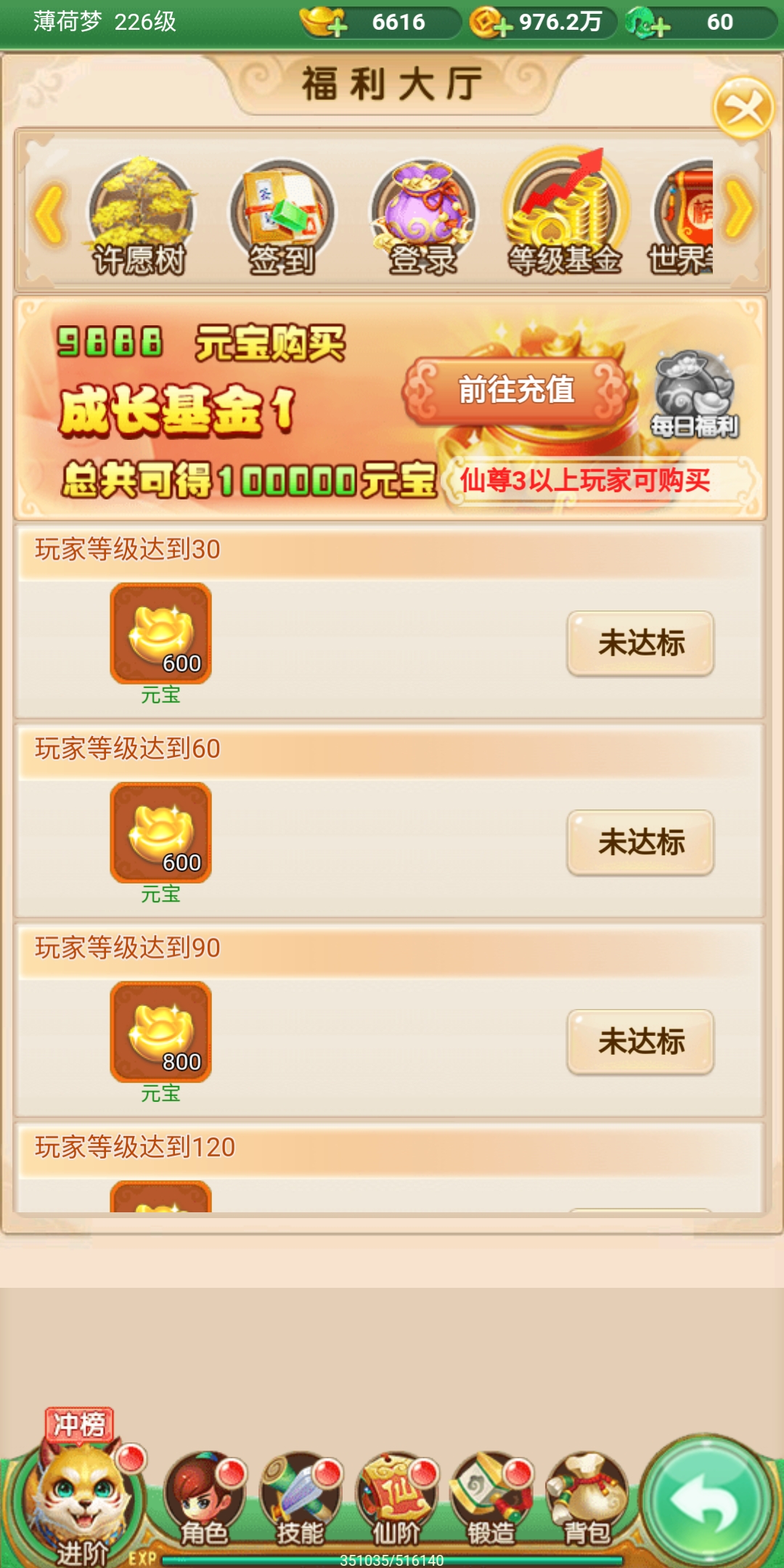
Task: Open the 进阶 pet menu
Action: (80, 1503)
